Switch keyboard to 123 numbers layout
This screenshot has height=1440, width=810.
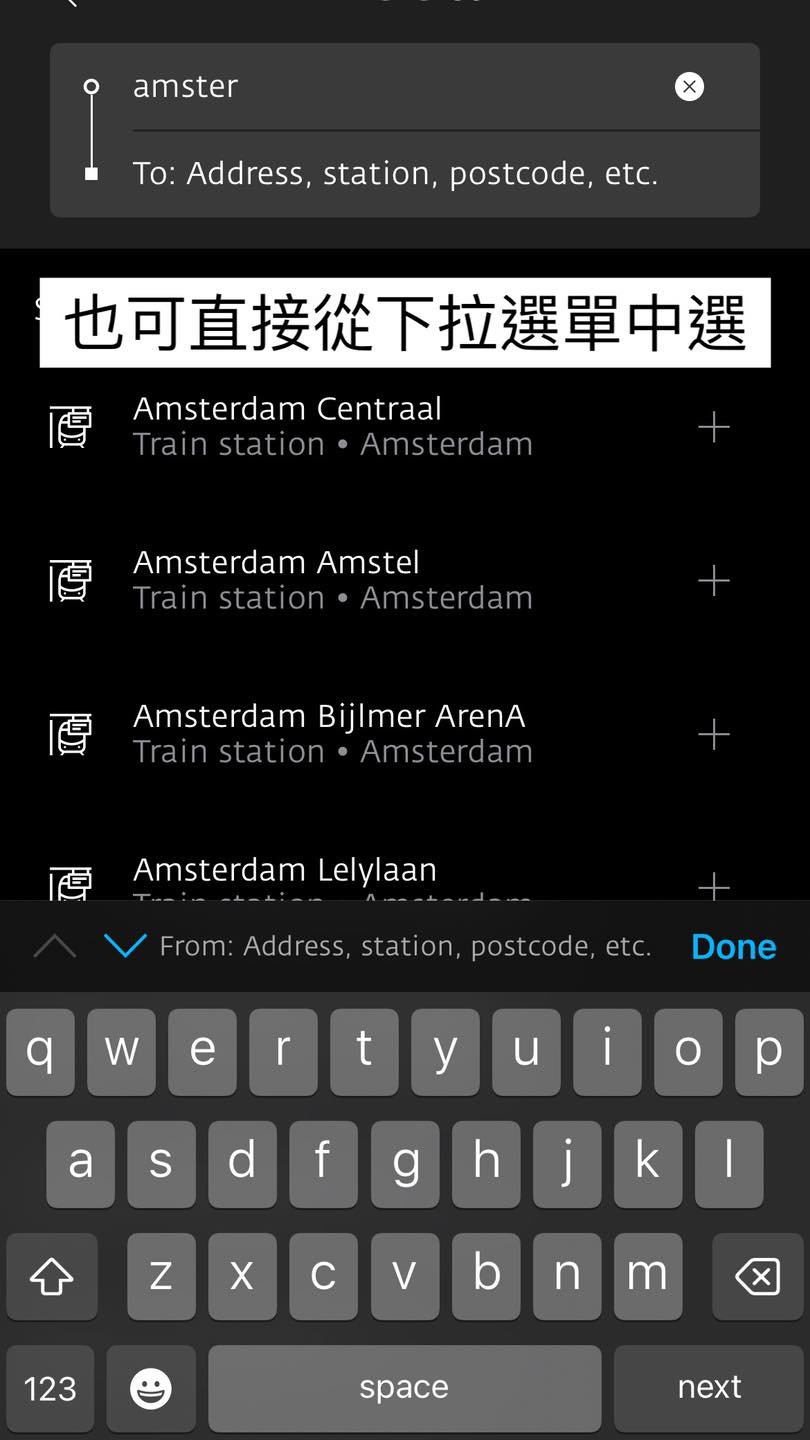(50, 1388)
